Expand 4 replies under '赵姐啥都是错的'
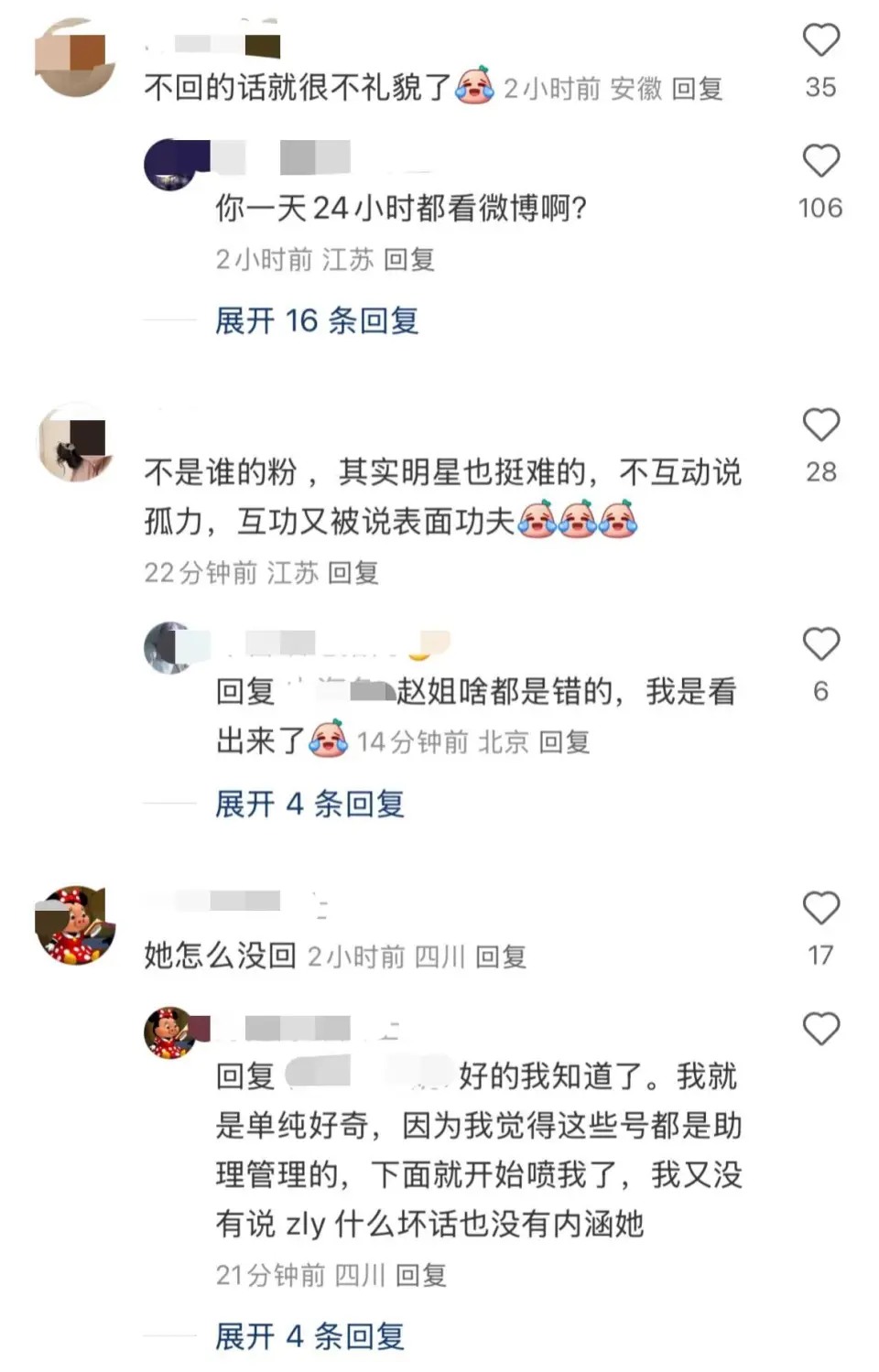879x1372 pixels. coord(309,805)
